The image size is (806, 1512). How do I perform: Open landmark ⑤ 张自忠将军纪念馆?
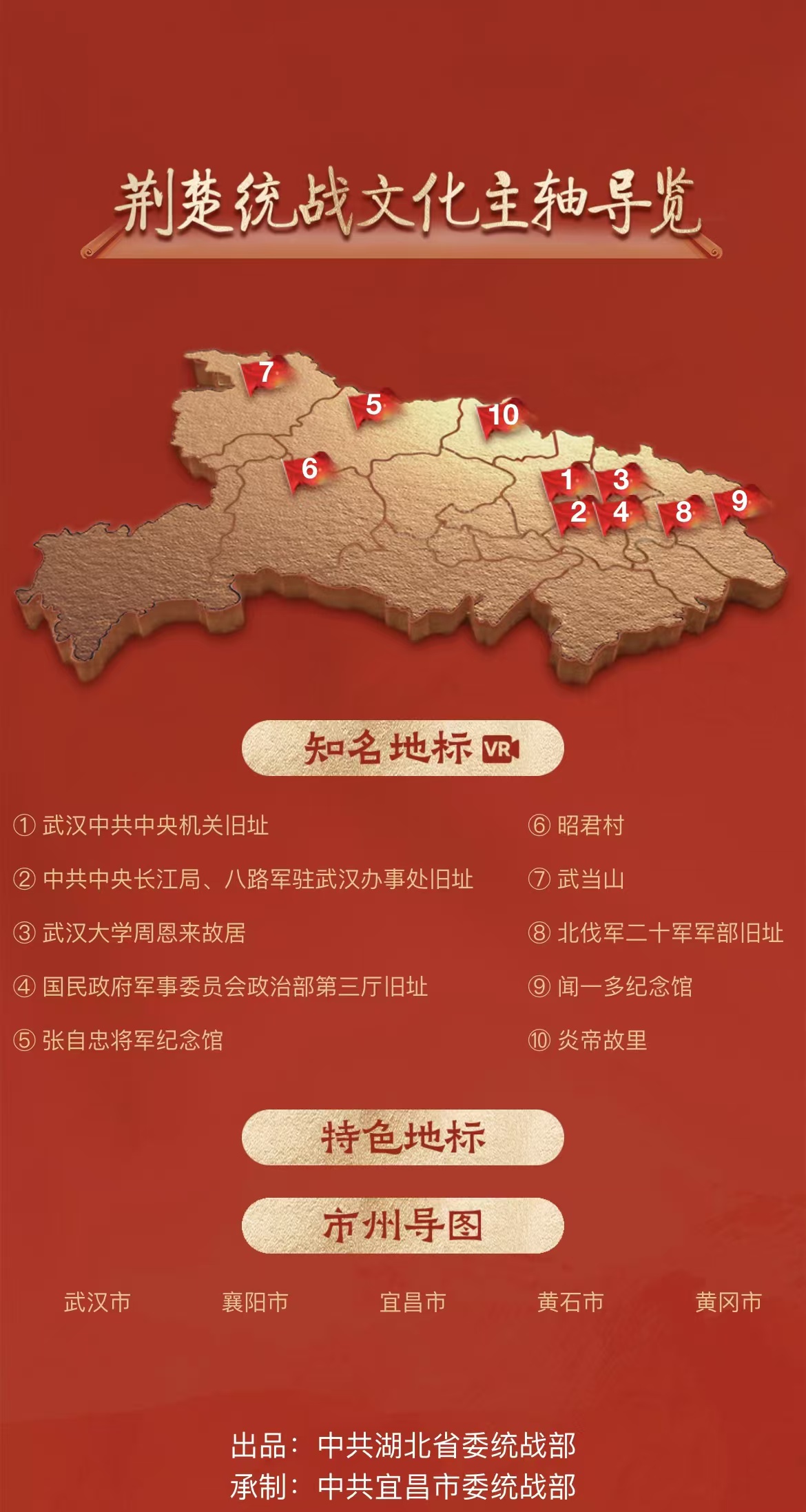click(118, 1041)
